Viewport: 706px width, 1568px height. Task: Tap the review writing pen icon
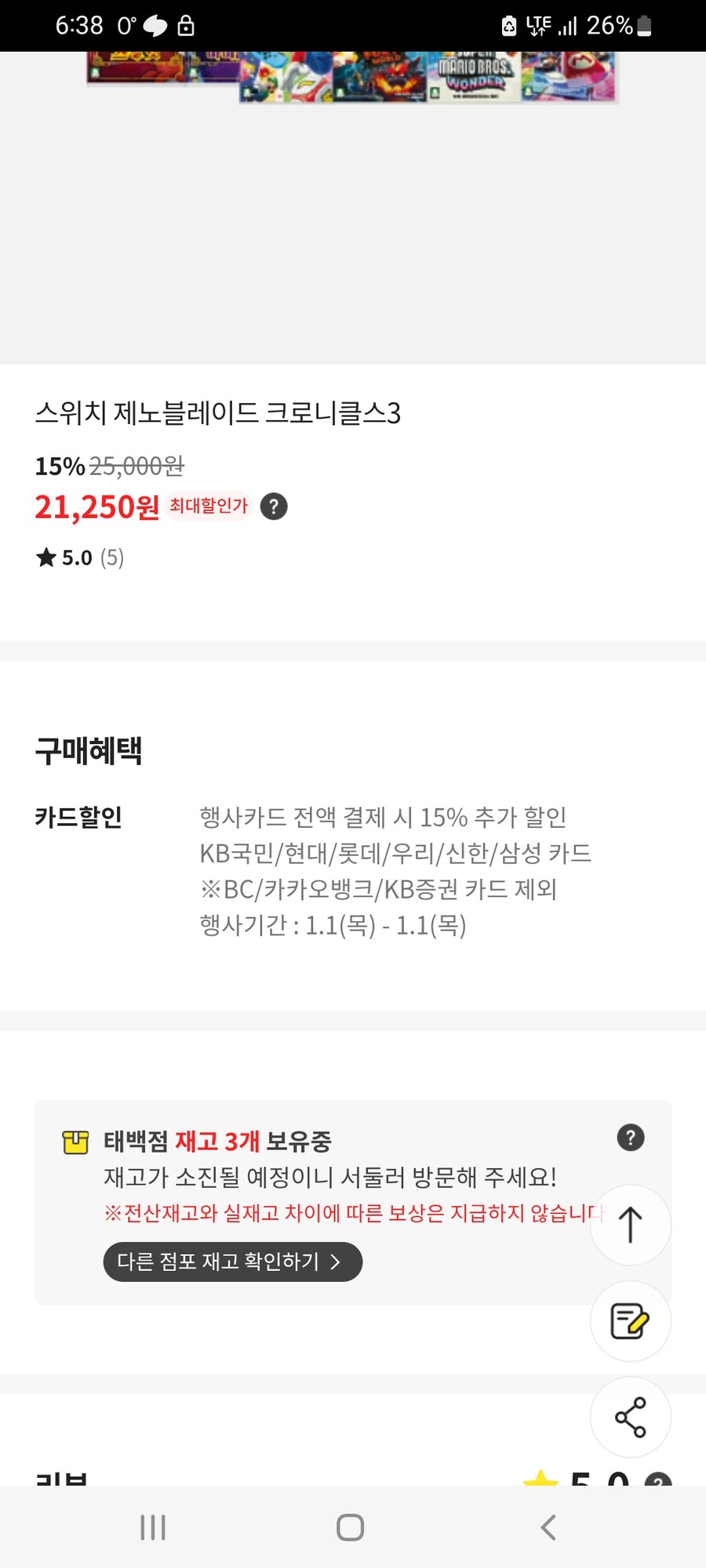click(x=630, y=1321)
